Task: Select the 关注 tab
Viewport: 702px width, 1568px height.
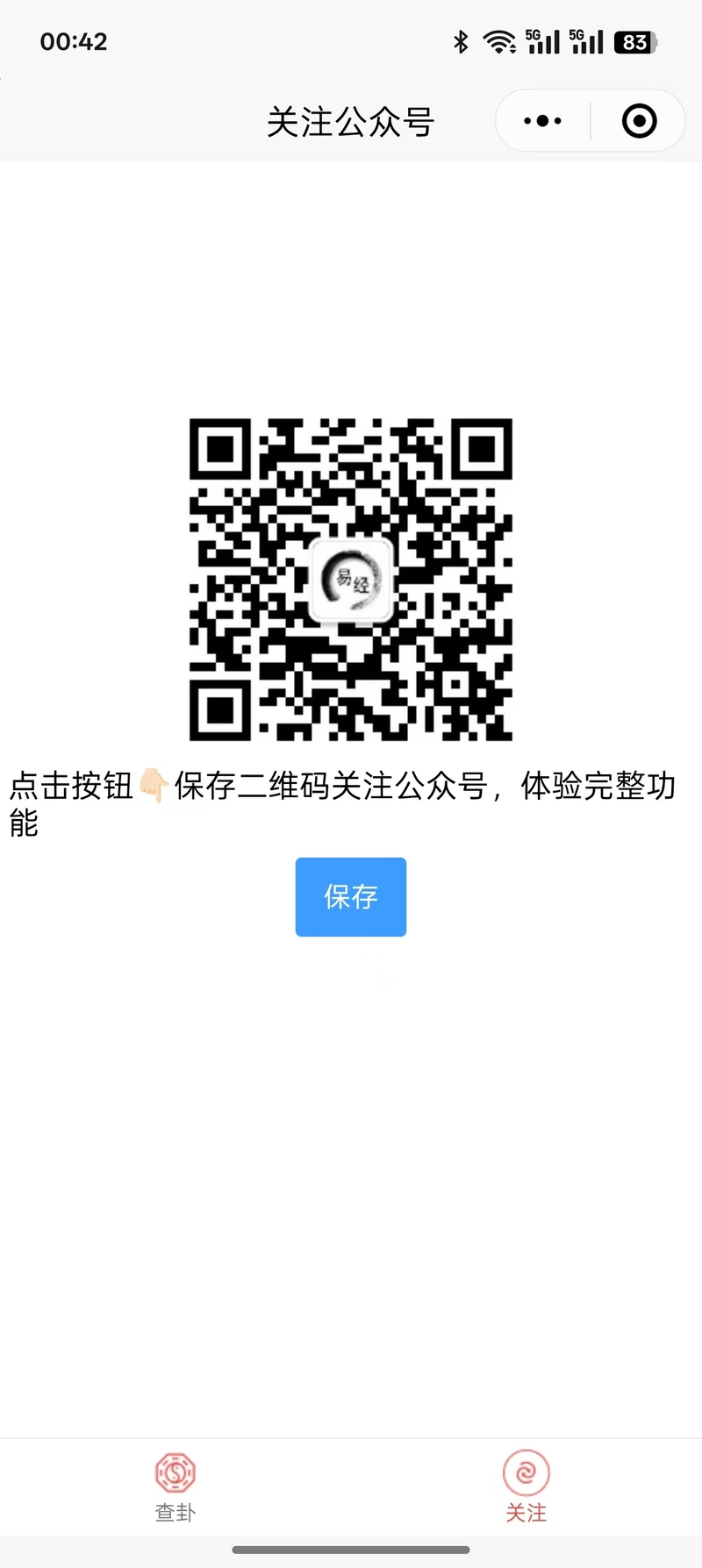Action: pyautogui.click(x=526, y=1487)
